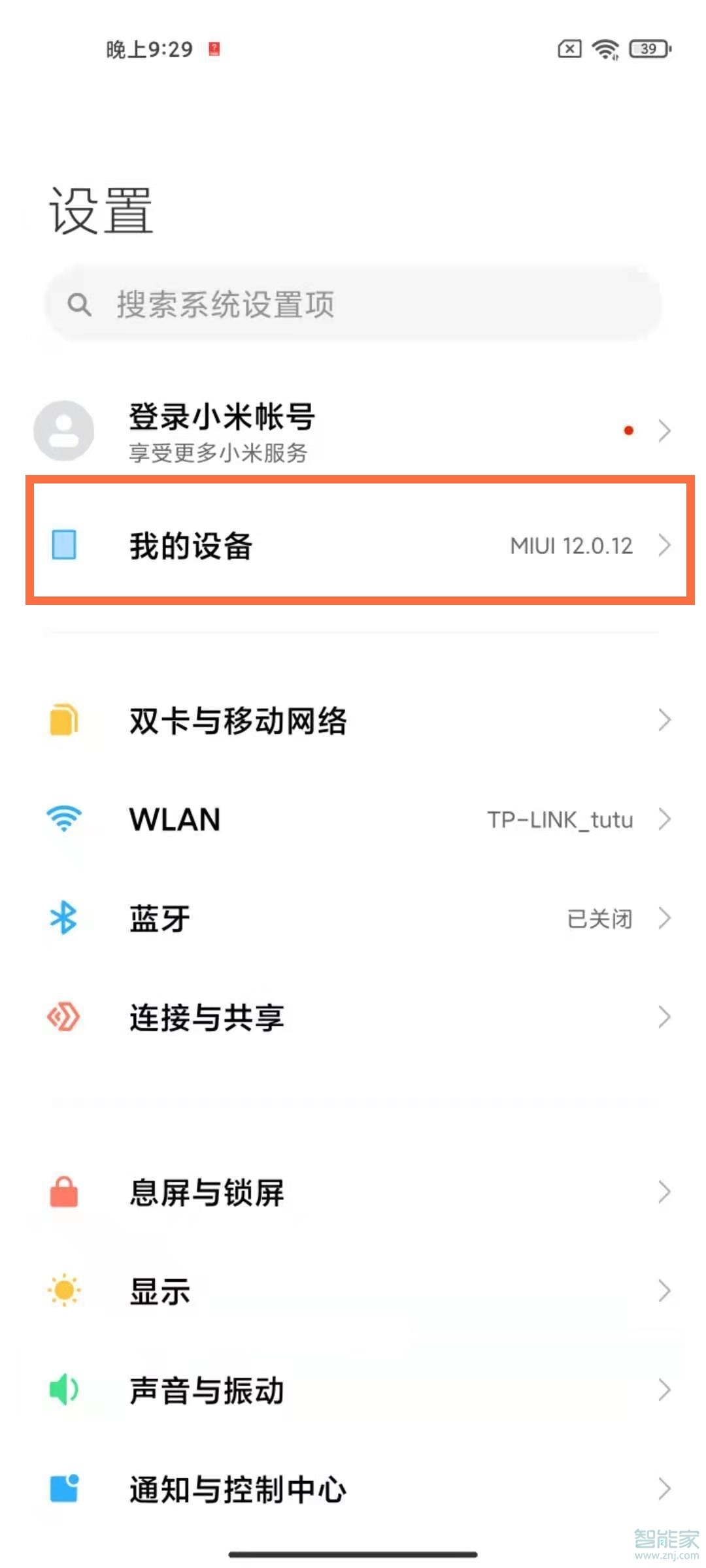
Task: Open the 显示 settings arrow
Action: [665, 1290]
